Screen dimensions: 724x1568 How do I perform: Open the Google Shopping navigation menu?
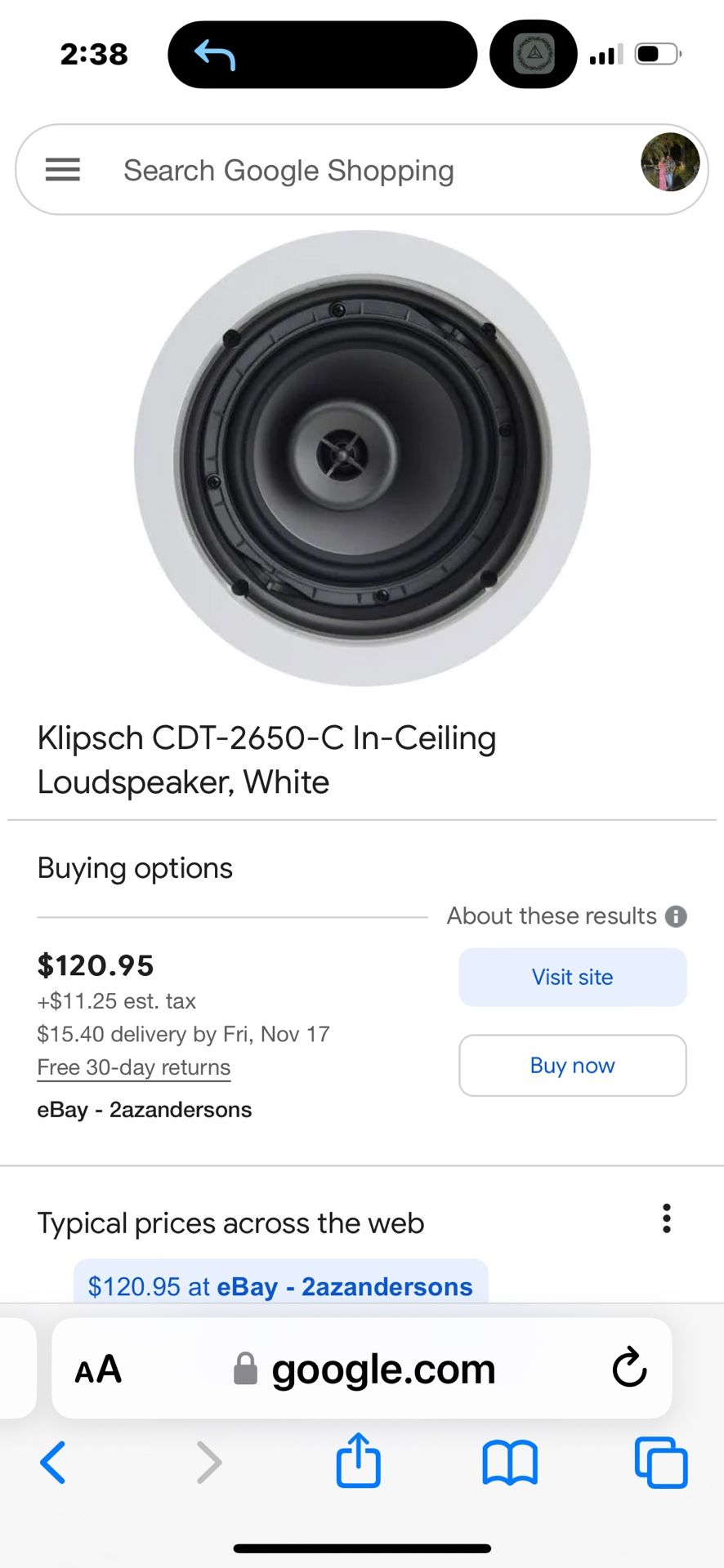point(62,169)
